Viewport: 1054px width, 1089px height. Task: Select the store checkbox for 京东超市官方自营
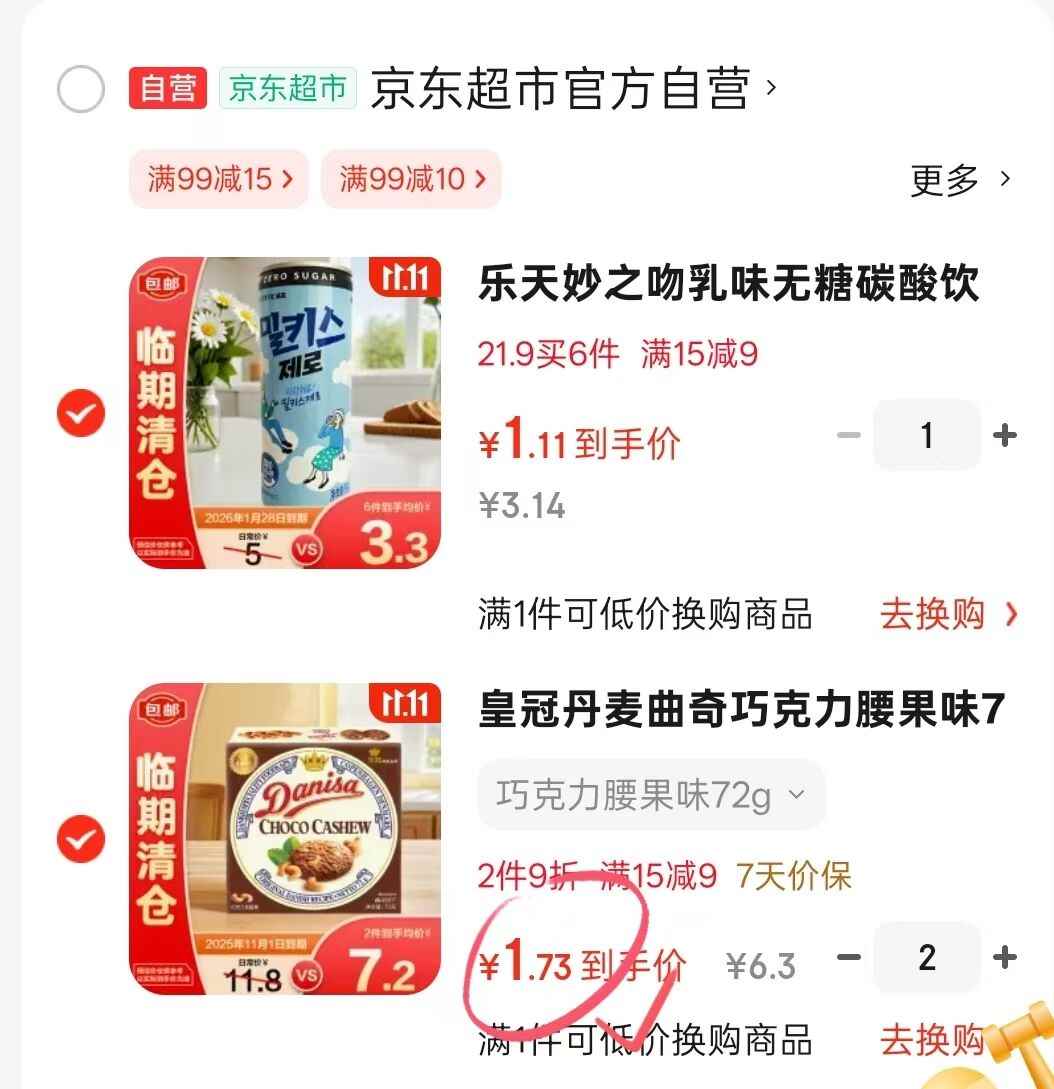point(80,89)
